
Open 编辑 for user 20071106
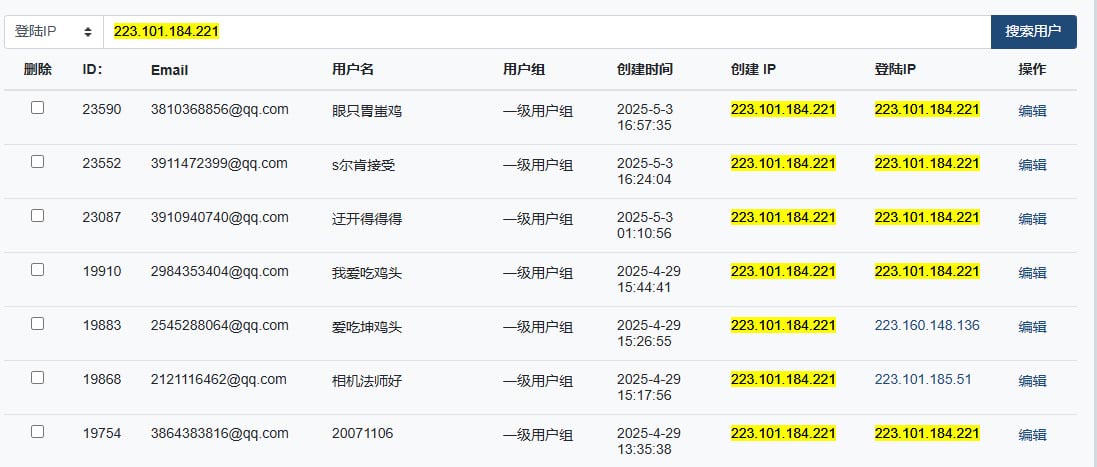1033,435
